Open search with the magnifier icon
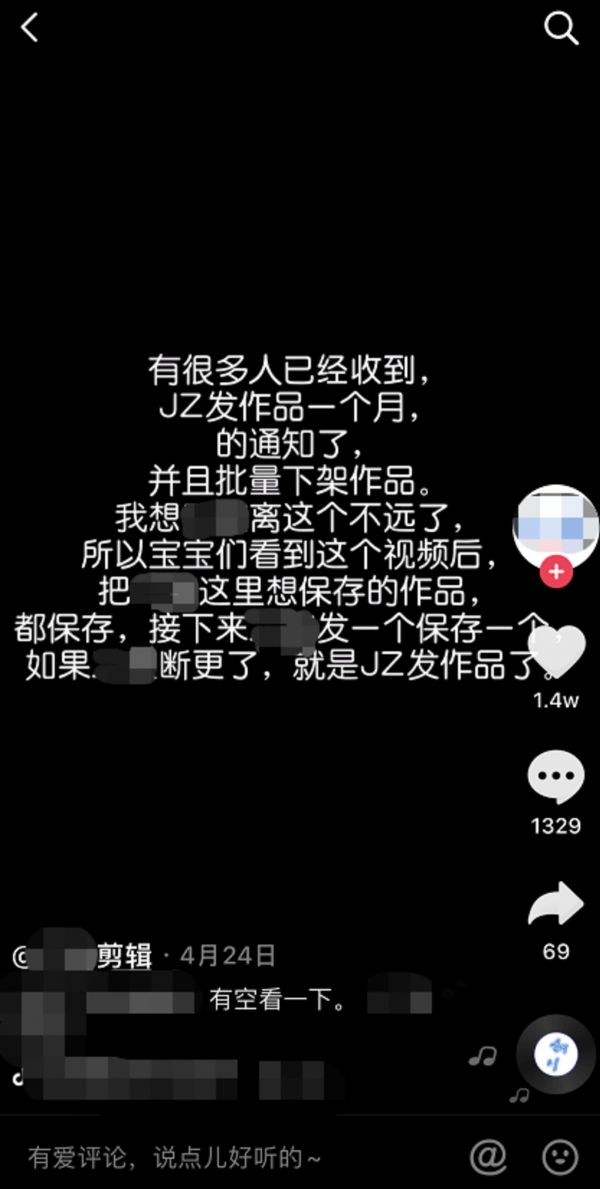 coord(561,28)
